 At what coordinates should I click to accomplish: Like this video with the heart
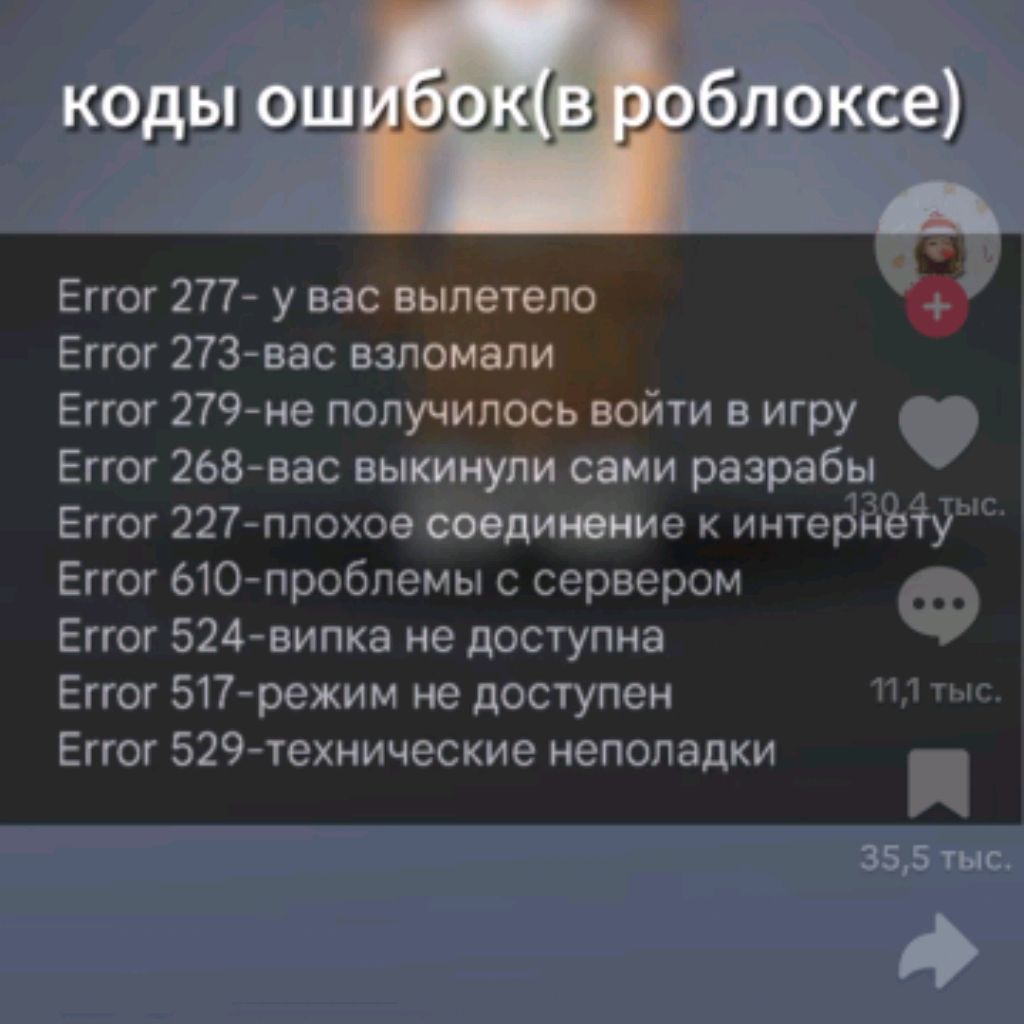pyautogui.click(x=937, y=430)
